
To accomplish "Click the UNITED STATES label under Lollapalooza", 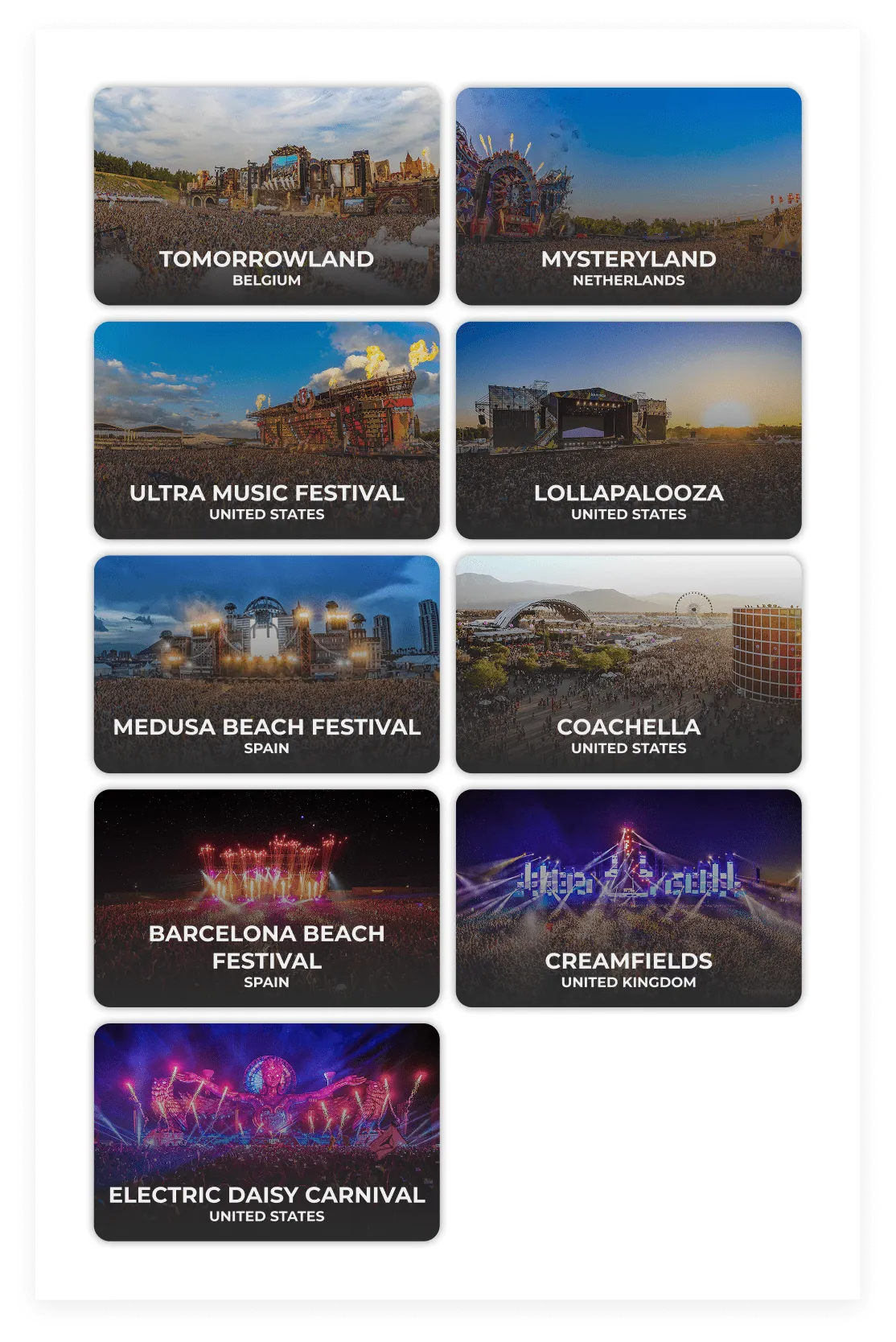I will tap(630, 516).
